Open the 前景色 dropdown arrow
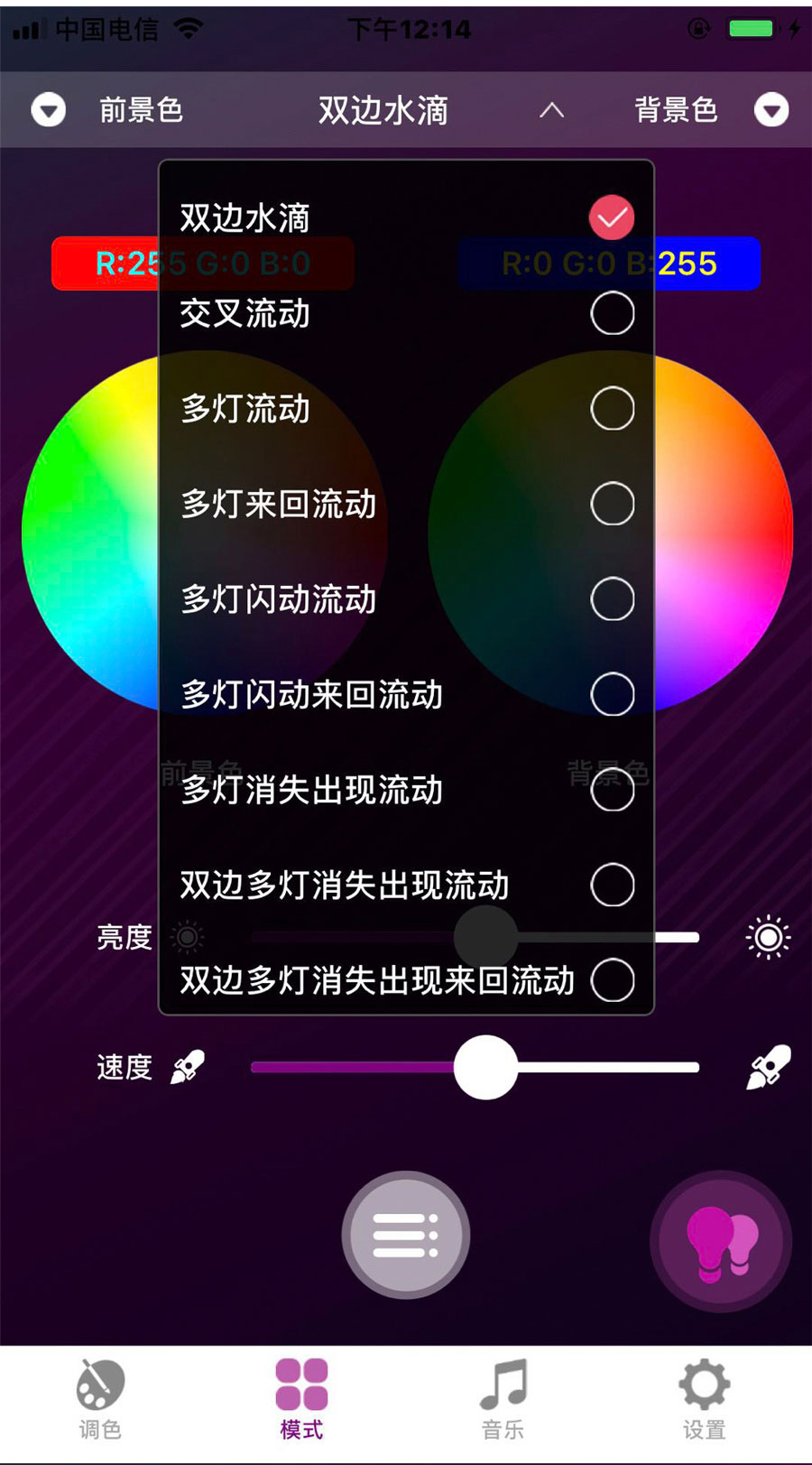812x1465 pixels. pos(49,110)
